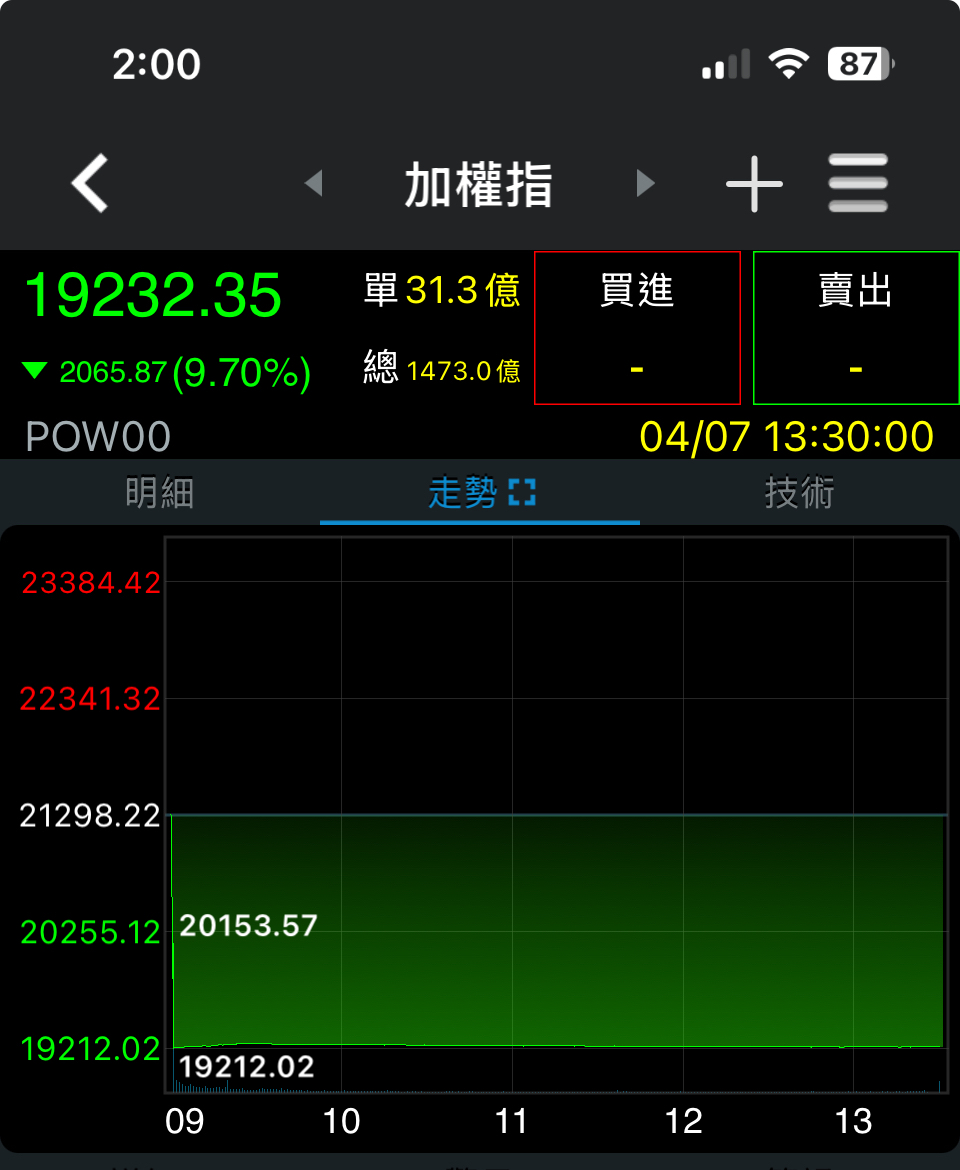Tap the 賣出 sell box
Screen dimensions: 960x1170
[855, 328]
